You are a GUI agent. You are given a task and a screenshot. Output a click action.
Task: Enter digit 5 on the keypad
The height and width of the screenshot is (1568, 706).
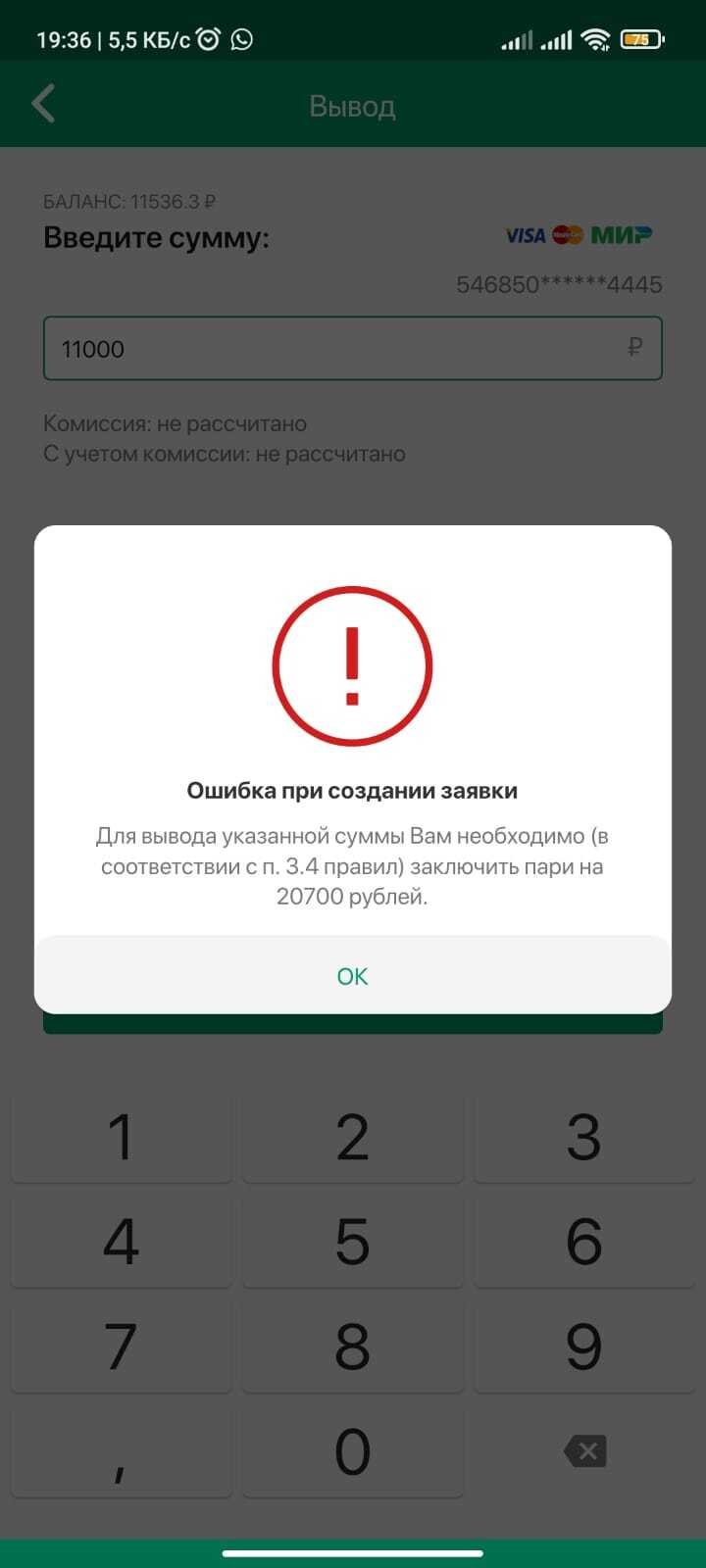(352, 1242)
